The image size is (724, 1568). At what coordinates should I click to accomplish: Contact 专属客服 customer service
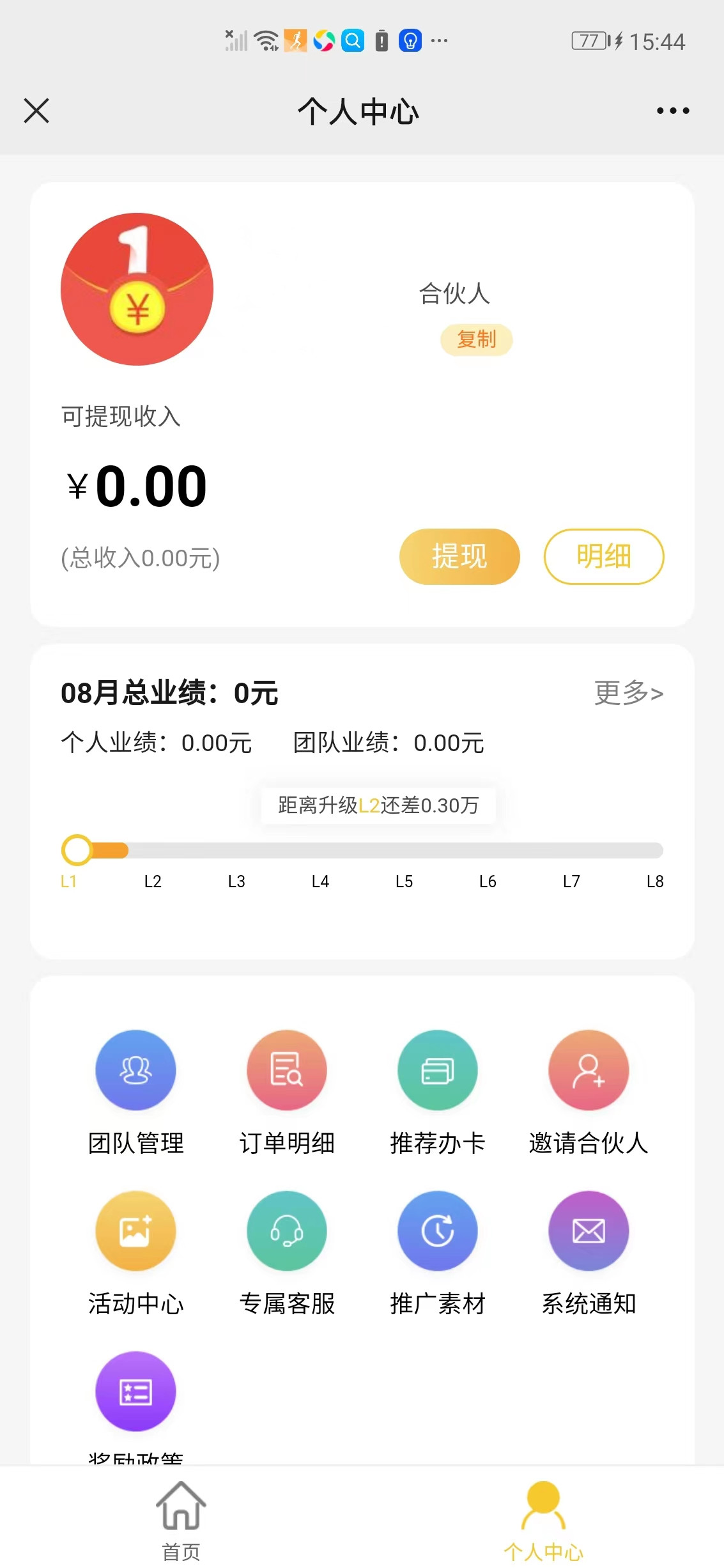(x=286, y=1230)
